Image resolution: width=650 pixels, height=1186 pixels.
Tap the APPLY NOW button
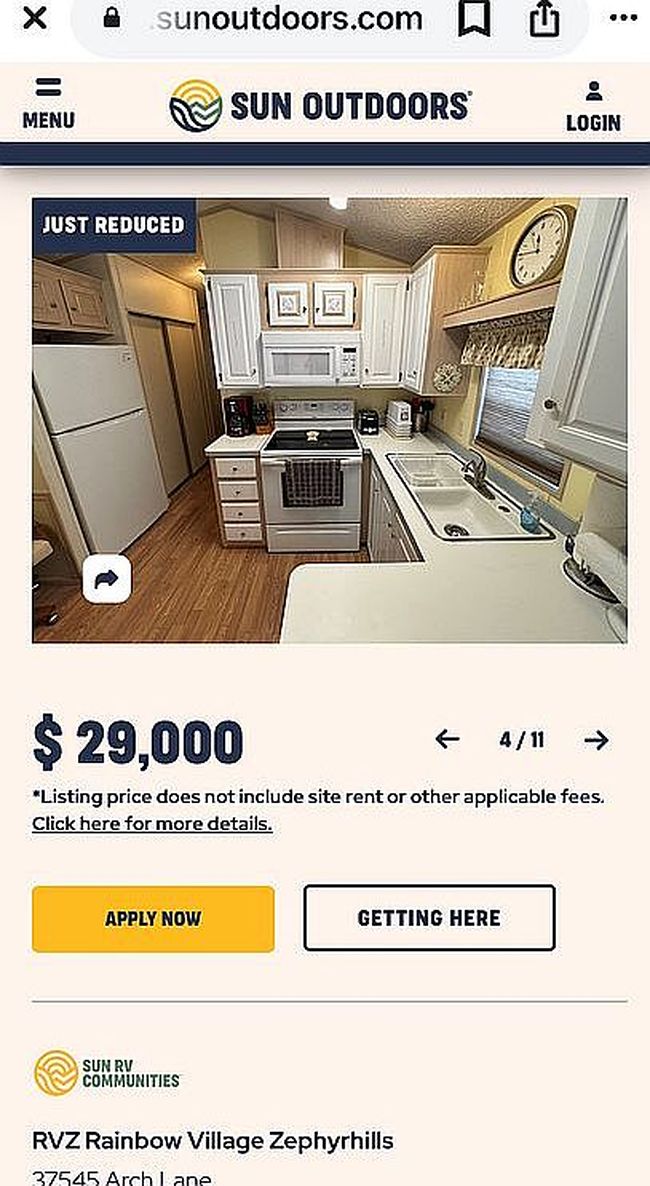coord(153,918)
